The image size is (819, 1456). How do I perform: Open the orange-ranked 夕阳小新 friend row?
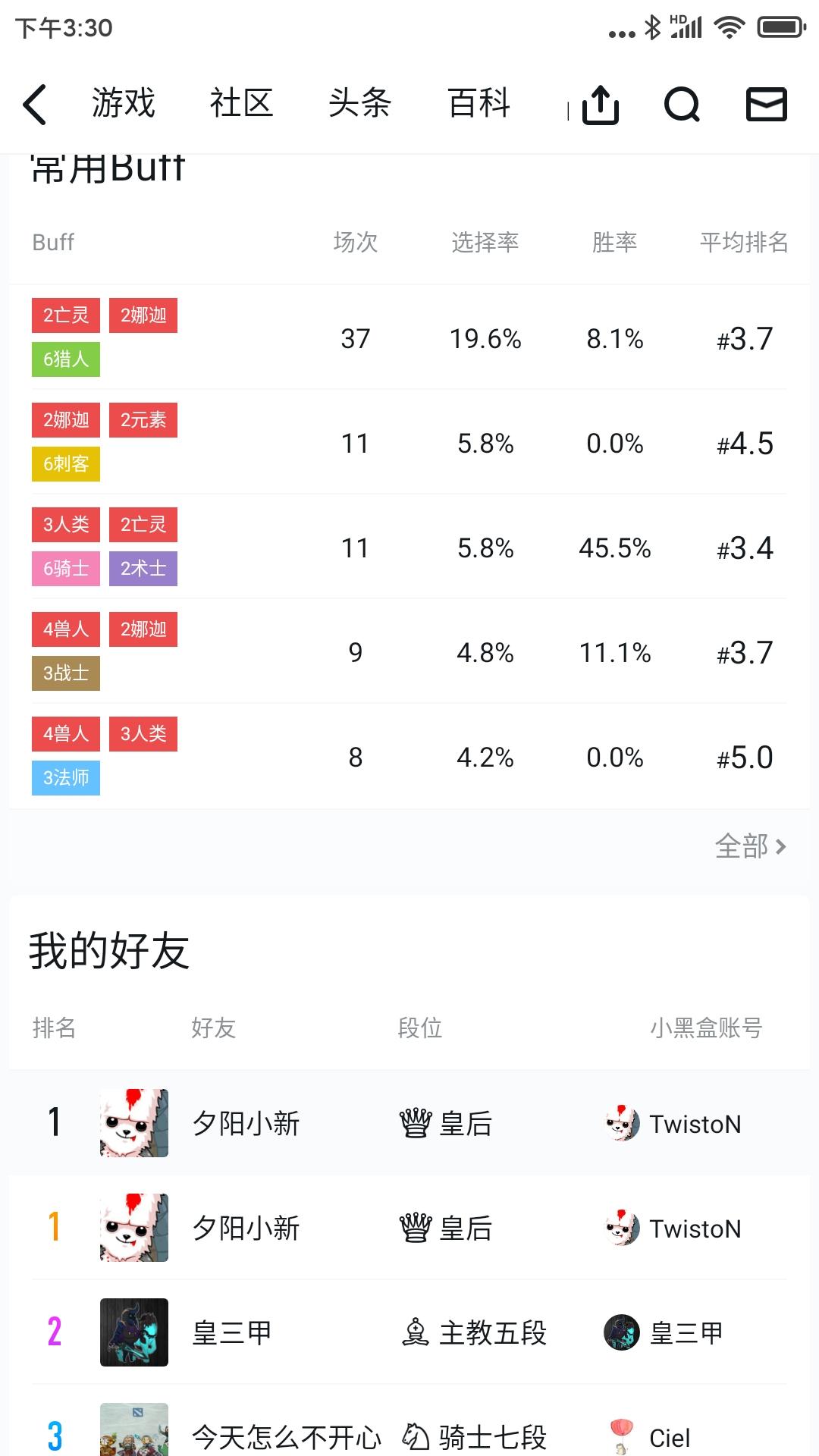409,1228
